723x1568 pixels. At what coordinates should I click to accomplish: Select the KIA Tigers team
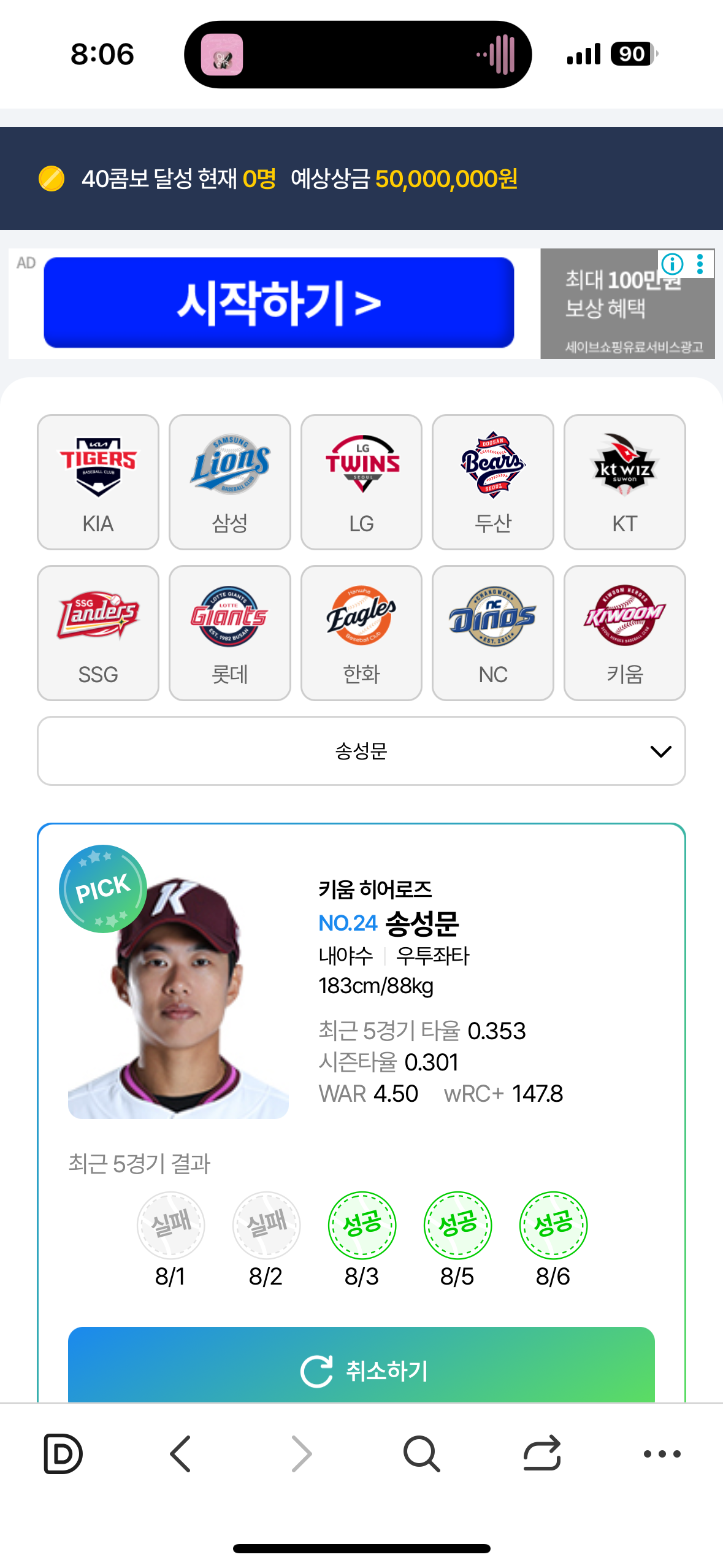click(x=98, y=482)
